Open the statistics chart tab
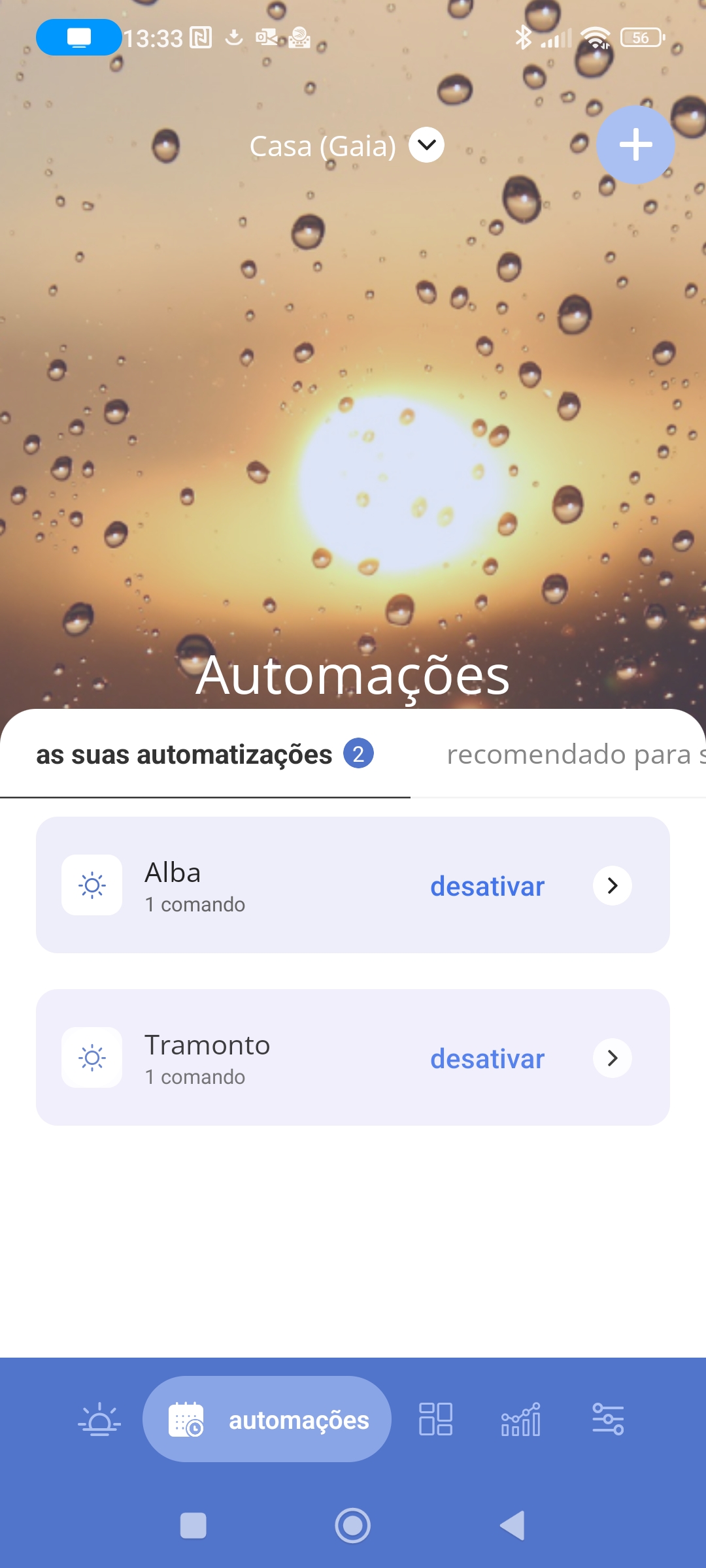Viewport: 706px width, 1568px height. [521, 1419]
